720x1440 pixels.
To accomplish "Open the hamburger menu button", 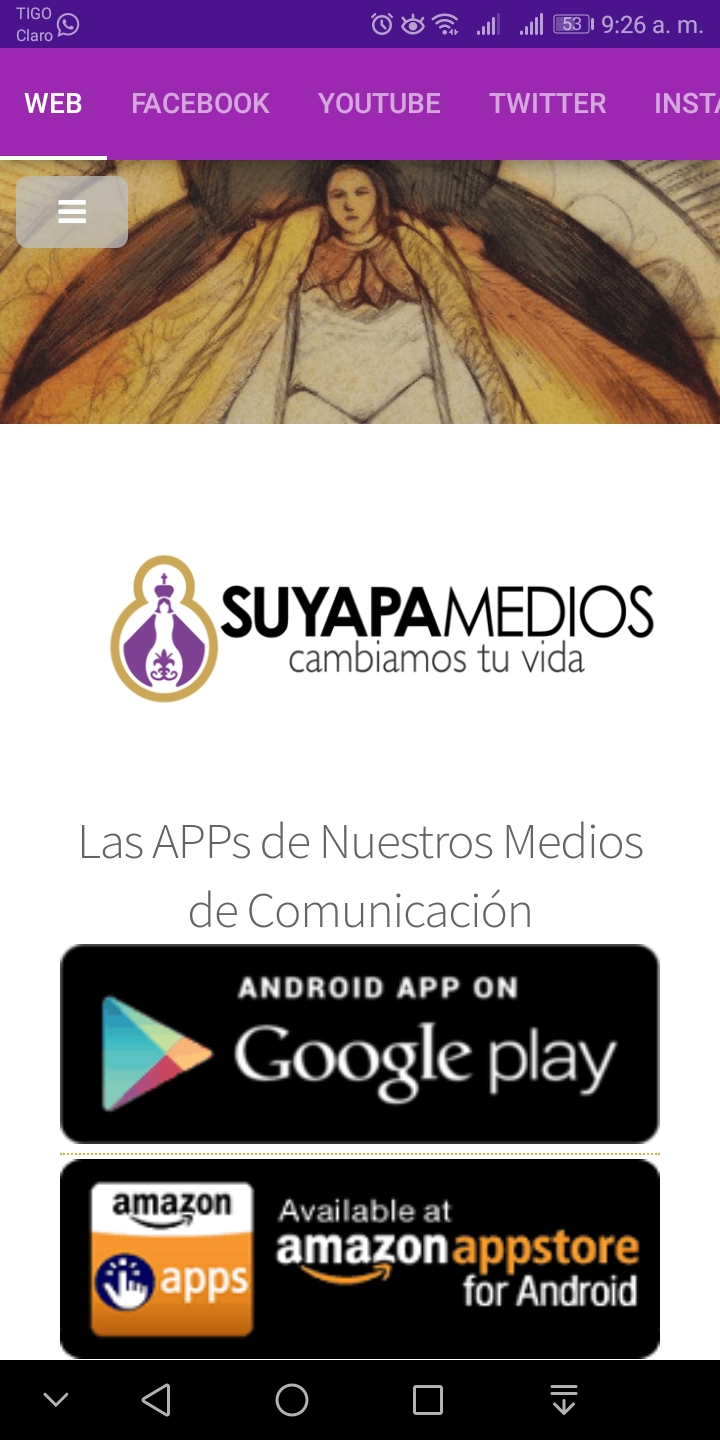I will pyautogui.click(x=72, y=212).
